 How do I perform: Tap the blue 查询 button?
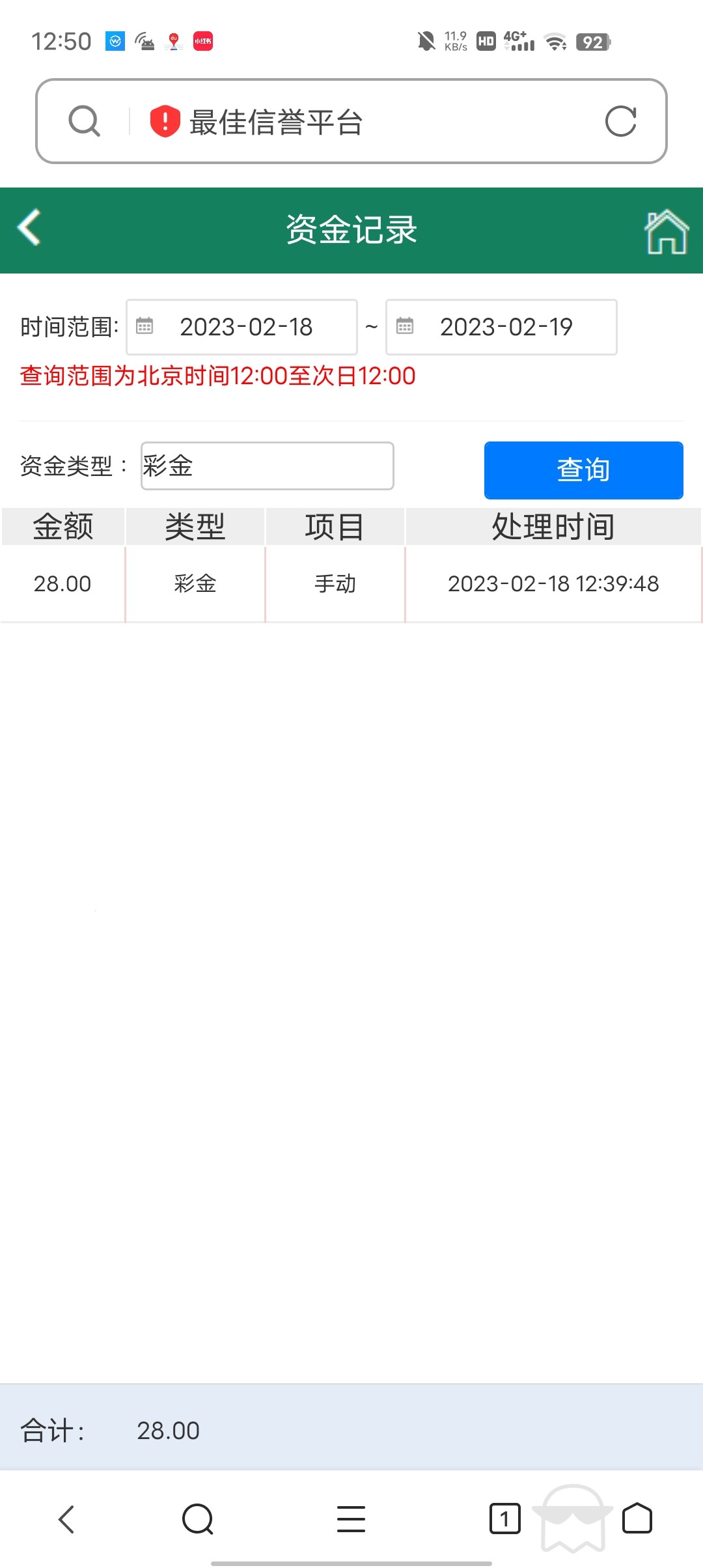click(583, 470)
